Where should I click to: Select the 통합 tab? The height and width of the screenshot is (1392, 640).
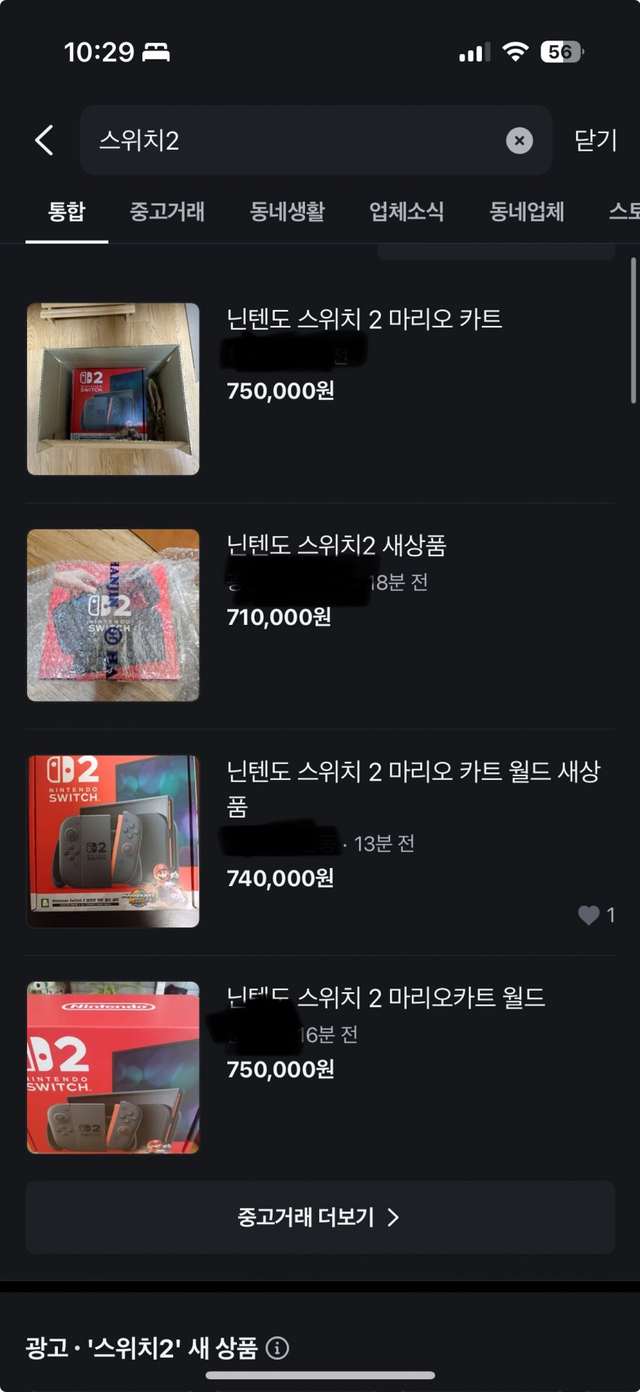point(67,212)
